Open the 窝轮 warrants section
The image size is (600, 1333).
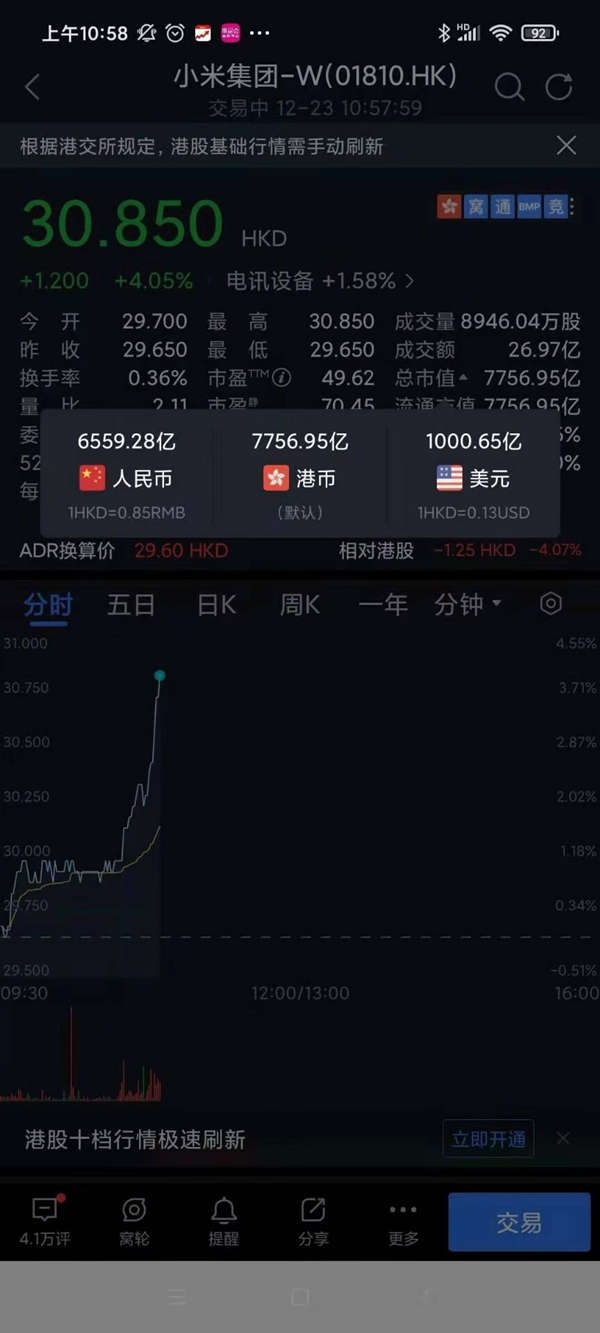[x=134, y=1221]
